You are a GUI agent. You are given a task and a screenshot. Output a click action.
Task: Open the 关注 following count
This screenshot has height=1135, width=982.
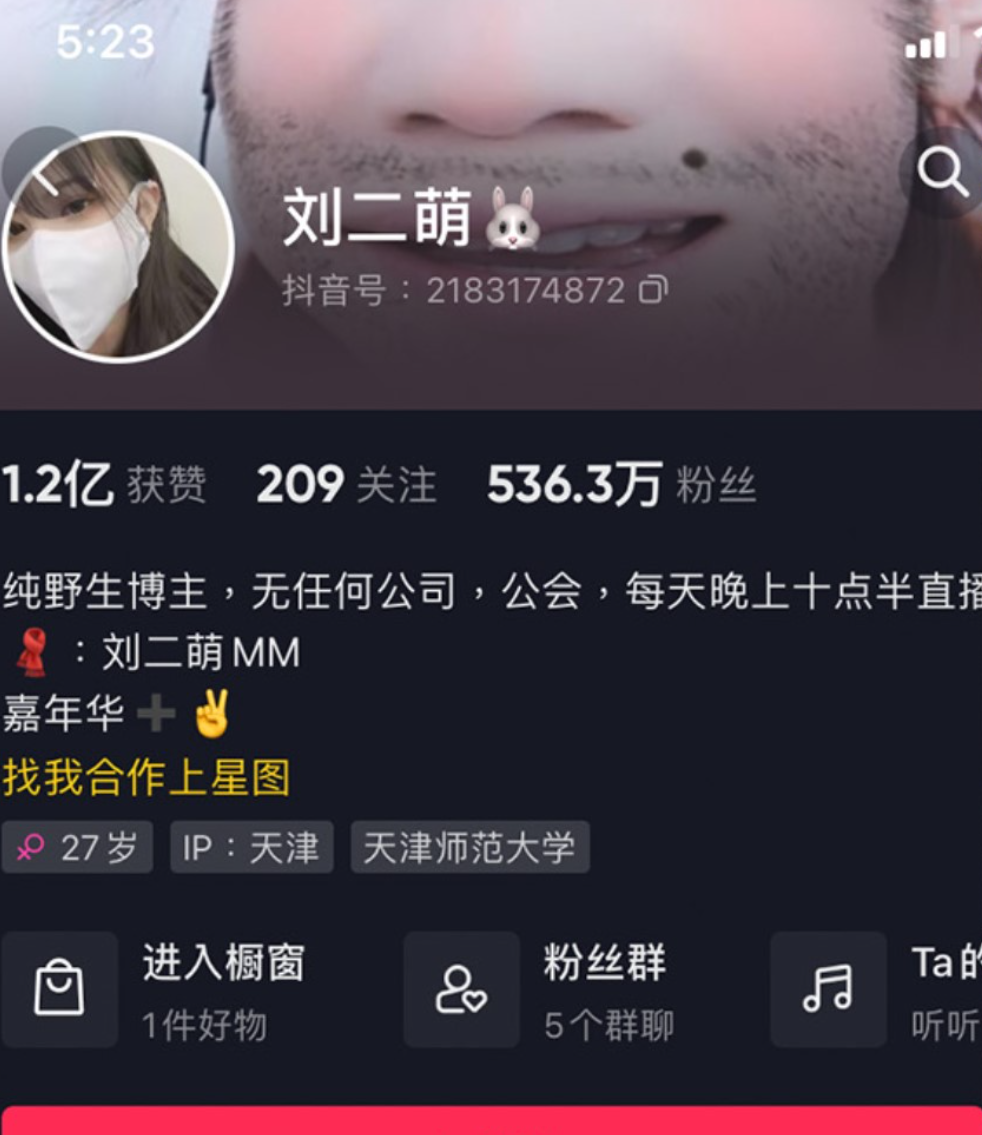(346, 486)
